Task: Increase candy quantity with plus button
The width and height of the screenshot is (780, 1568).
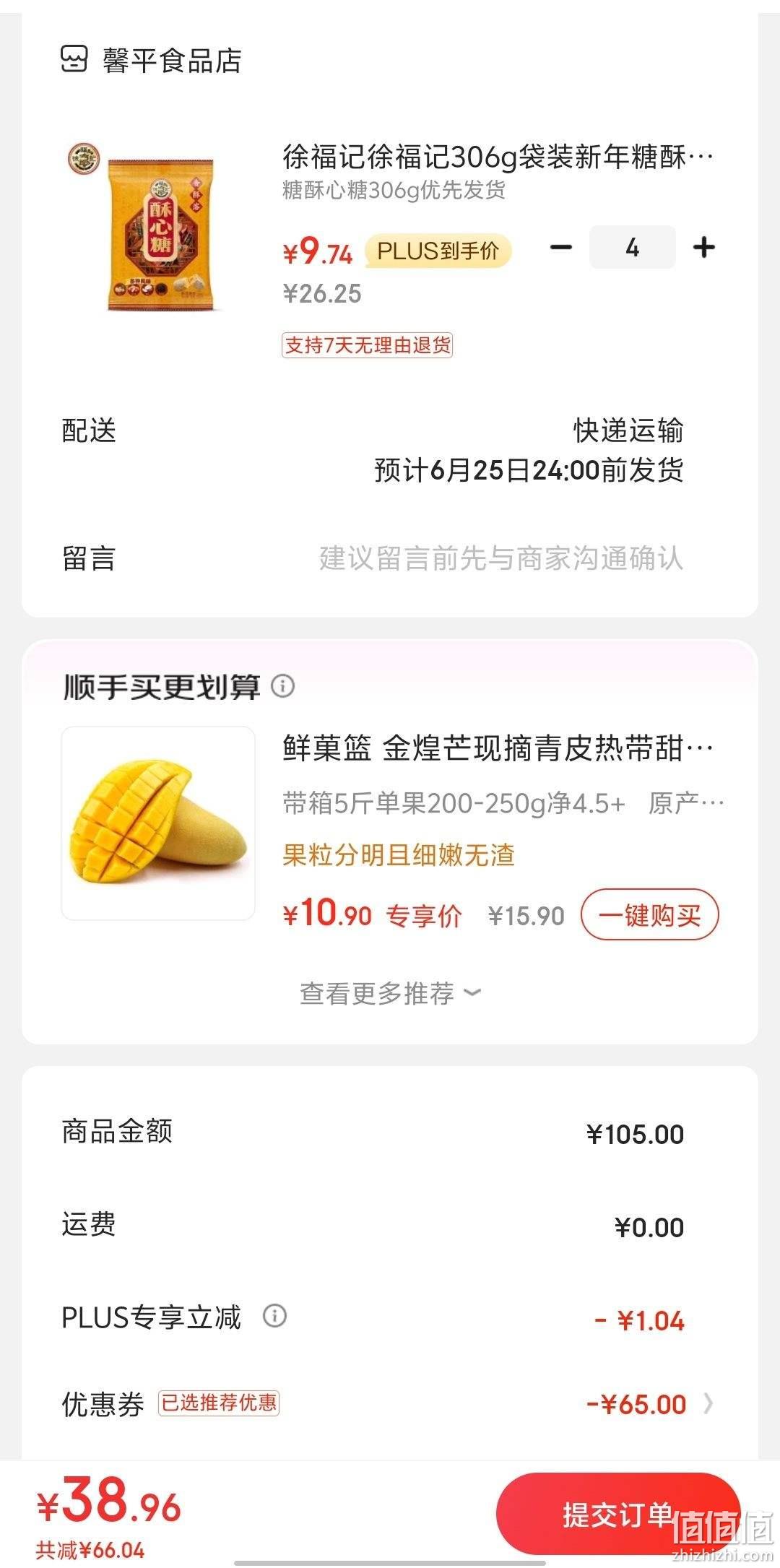Action: click(703, 248)
